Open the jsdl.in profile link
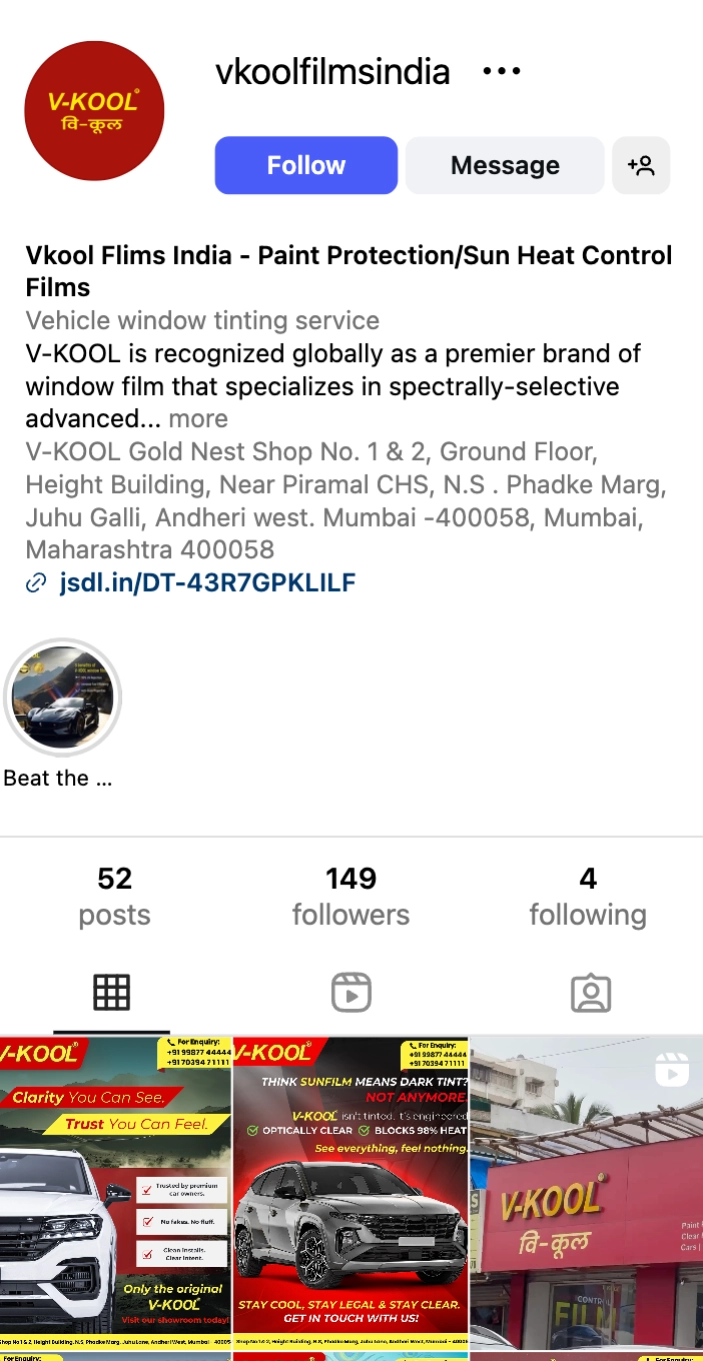This screenshot has width=703, height=1361. (x=207, y=583)
